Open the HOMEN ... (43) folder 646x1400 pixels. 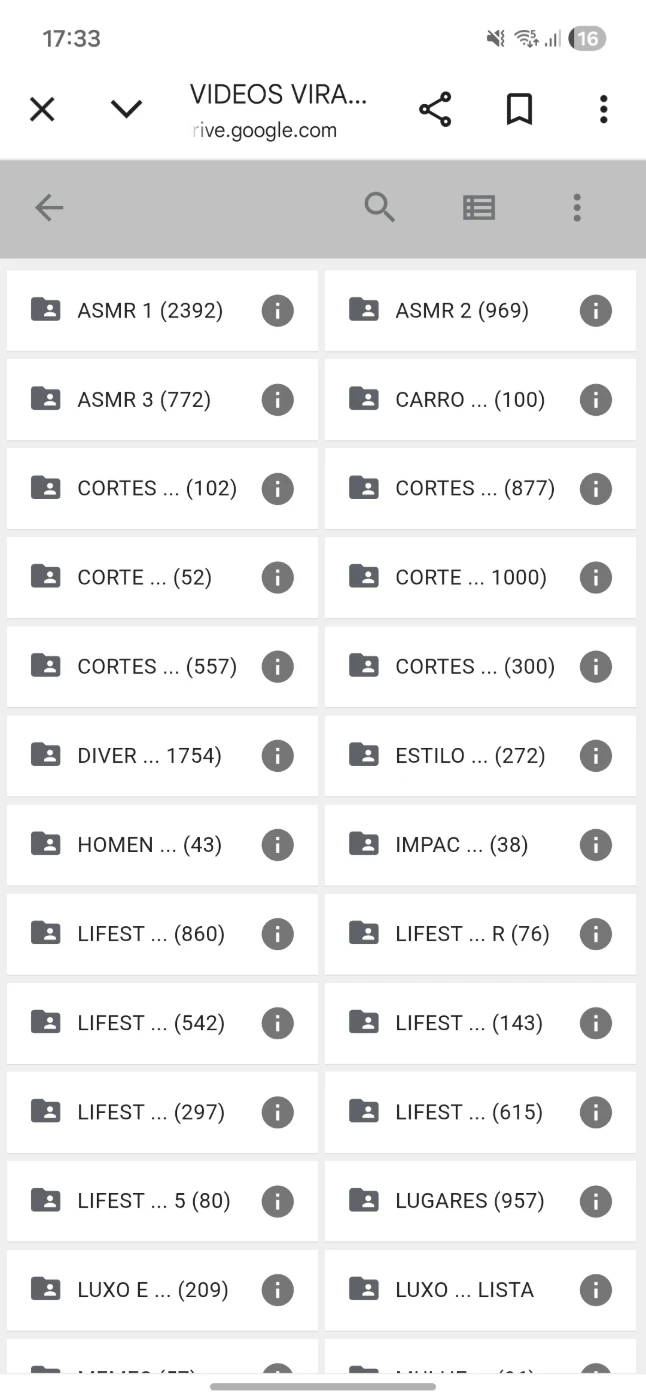(149, 845)
